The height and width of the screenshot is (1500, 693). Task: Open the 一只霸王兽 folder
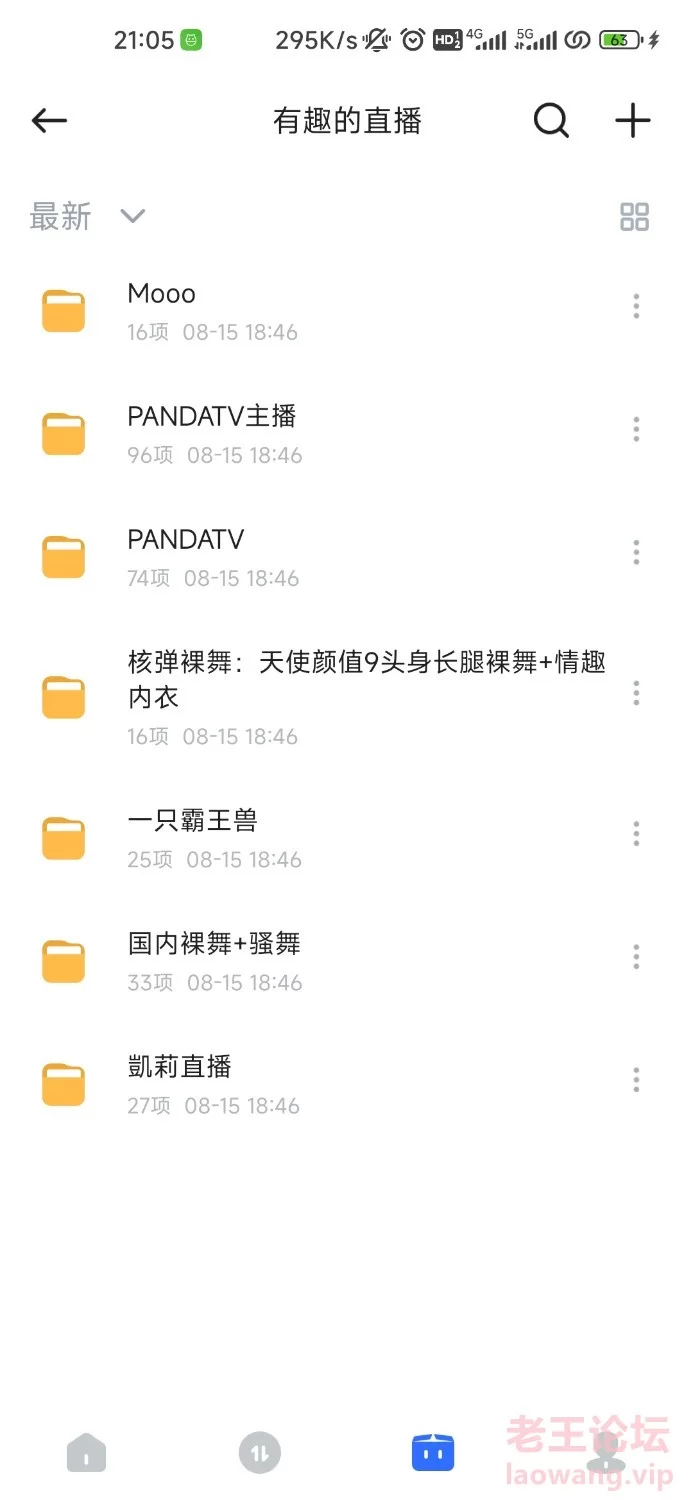[x=346, y=838]
